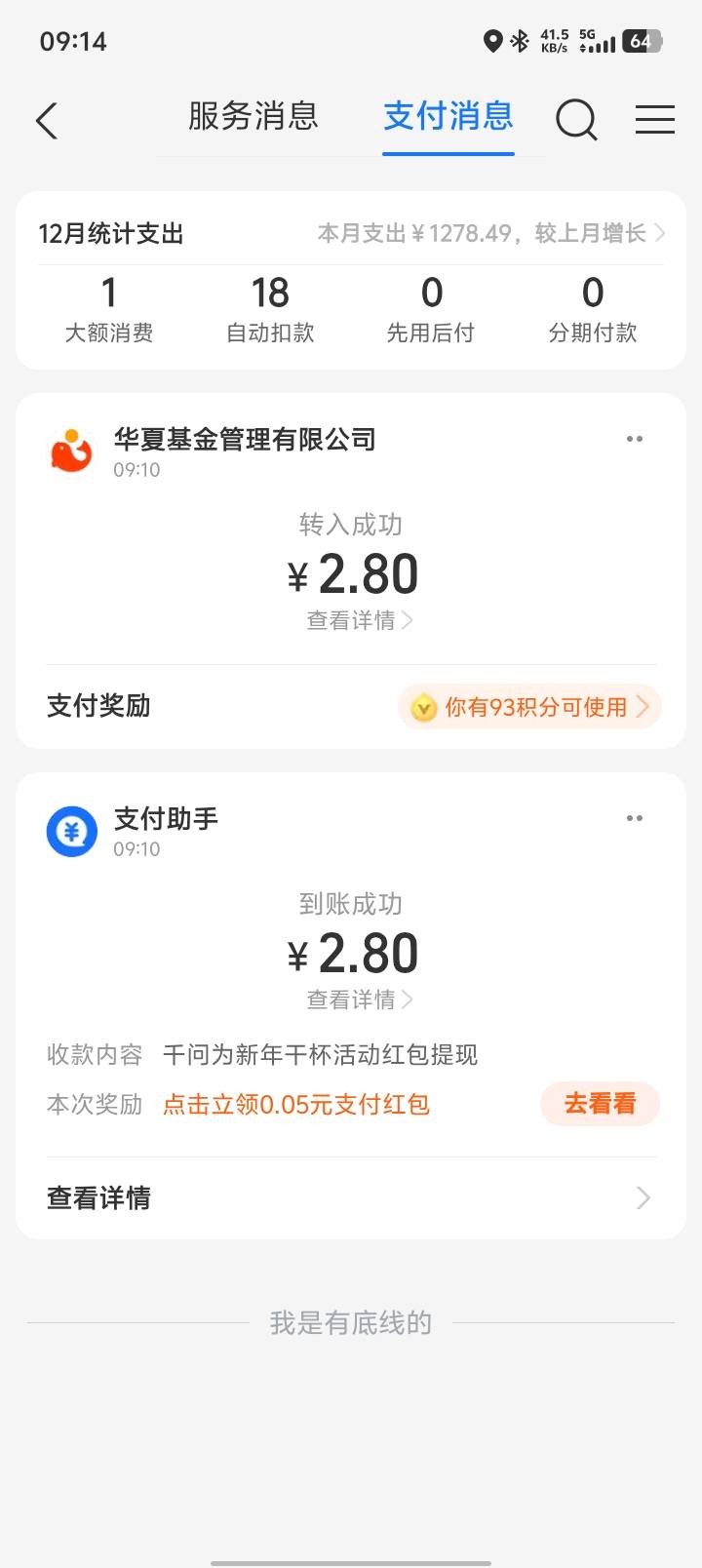Open more options on 支付助手 card
Screen dimensions: 702x1568
[x=635, y=818]
